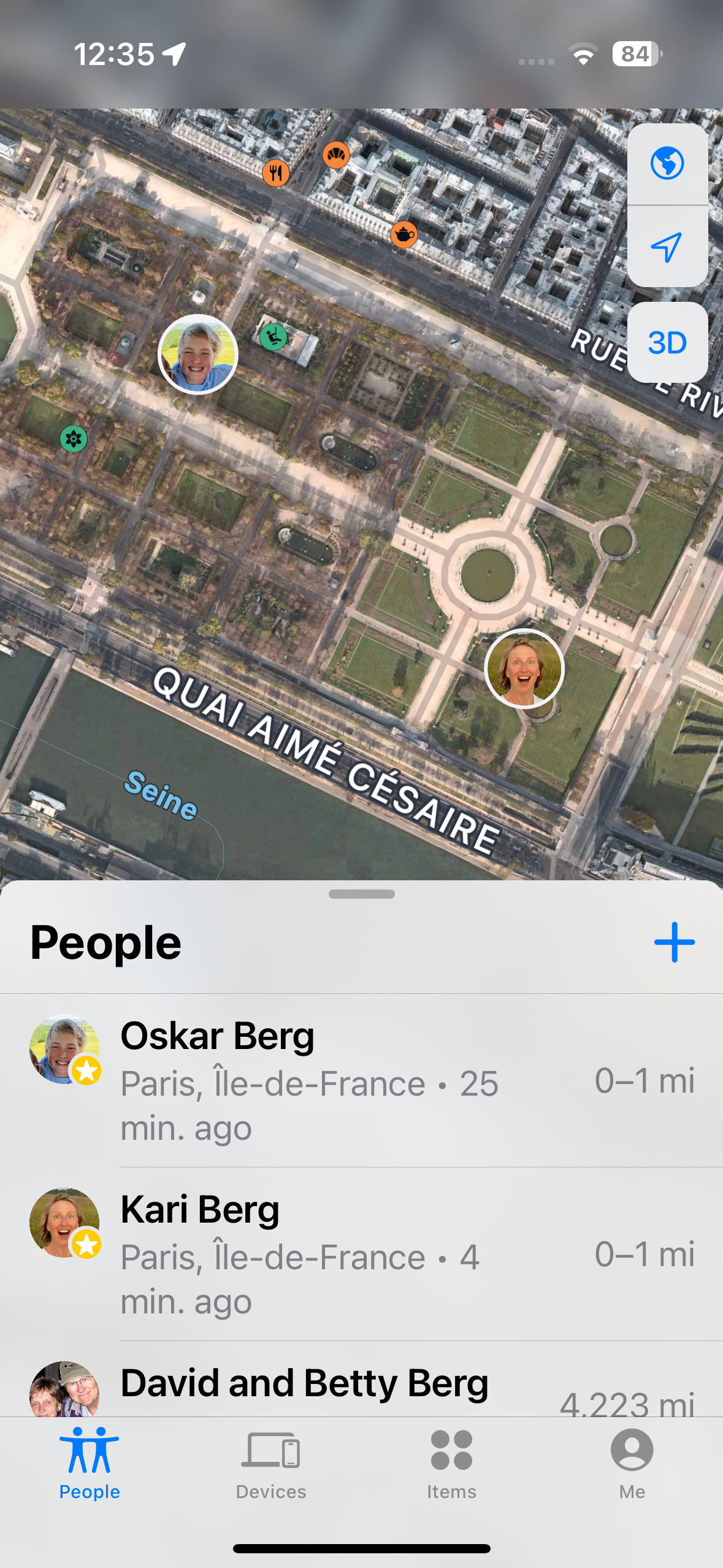Select the restaurant marker on the map
Screen dimensions: 723x1568
click(276, 173)
